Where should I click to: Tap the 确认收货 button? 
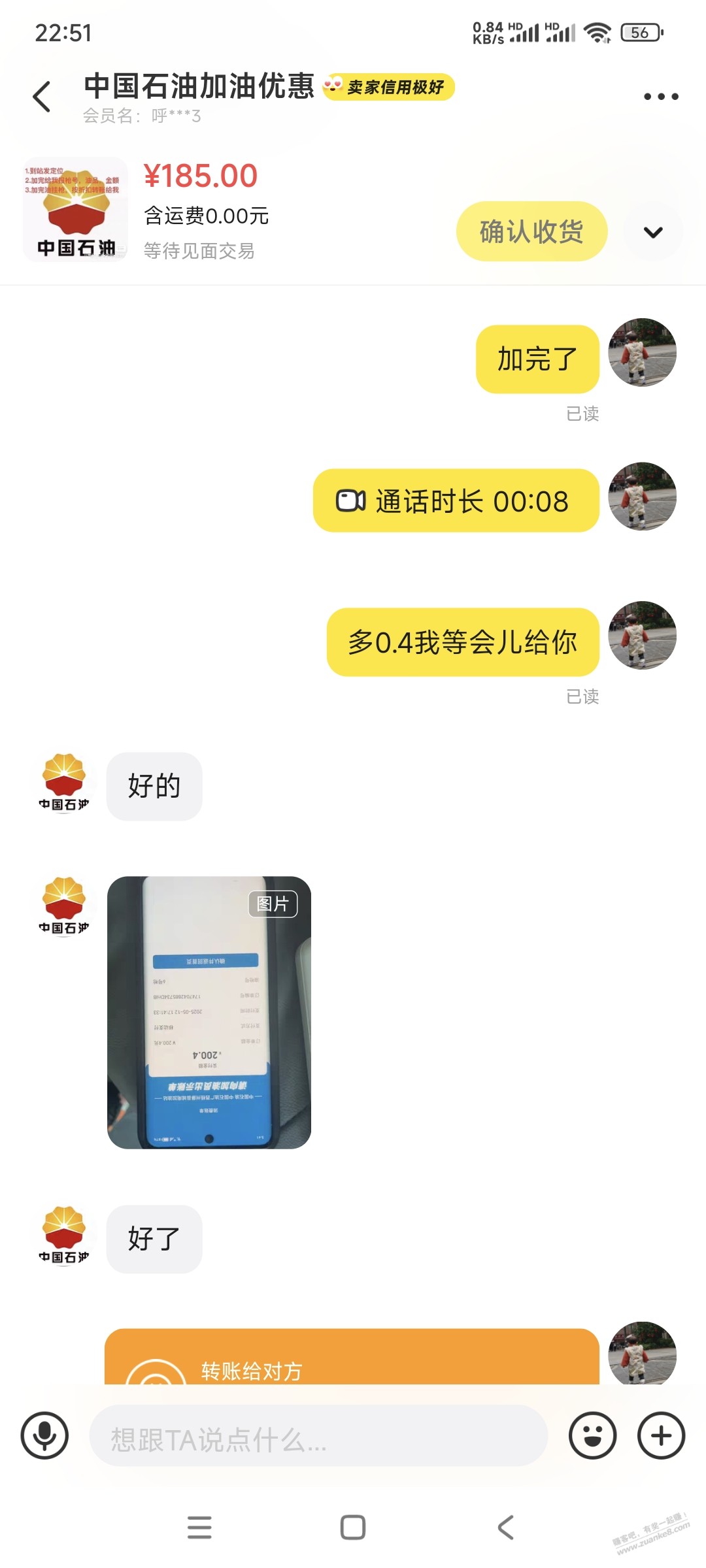[x=531, y=231]
